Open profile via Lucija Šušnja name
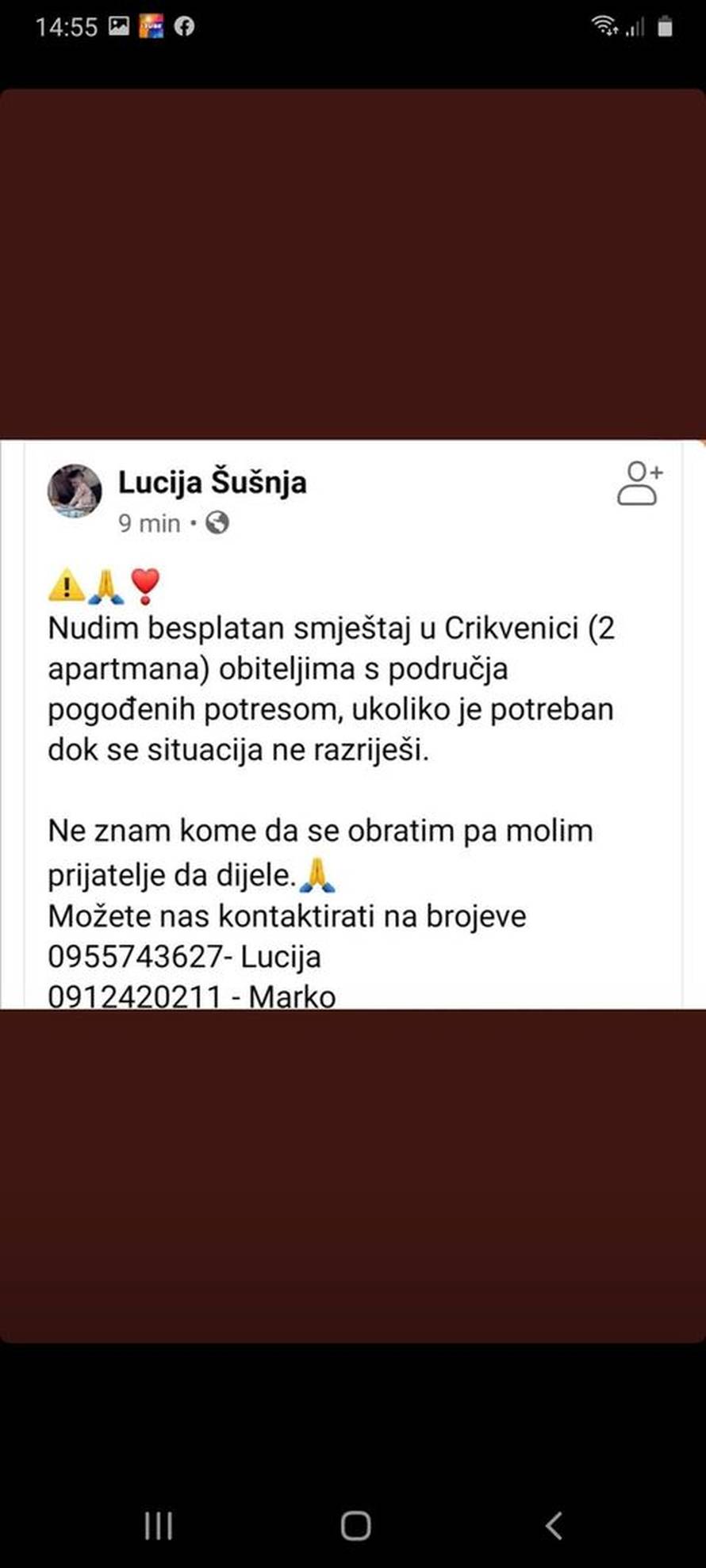 click(213, 482)
